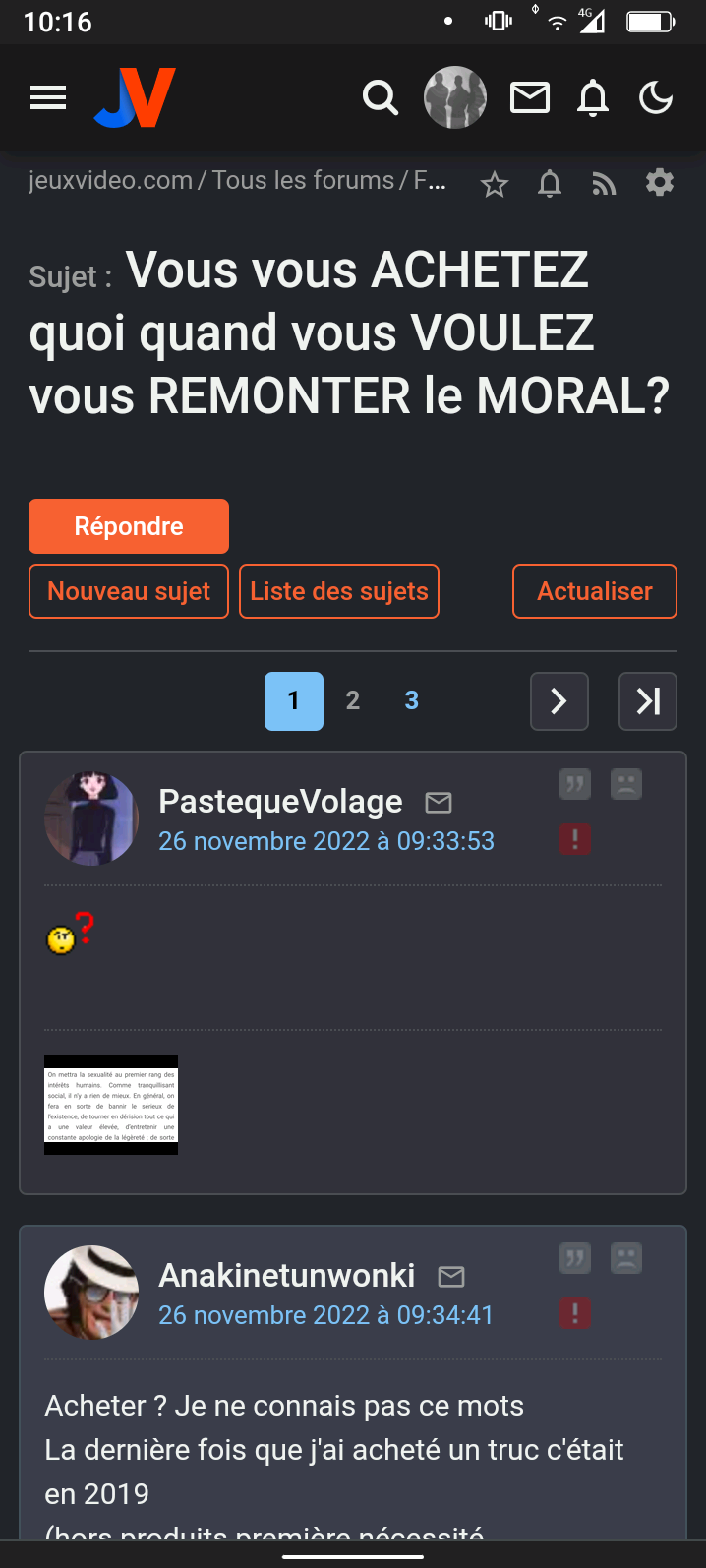Tap the Répondre button
This screenshot has width=706, height=1568.
(129, 526)
